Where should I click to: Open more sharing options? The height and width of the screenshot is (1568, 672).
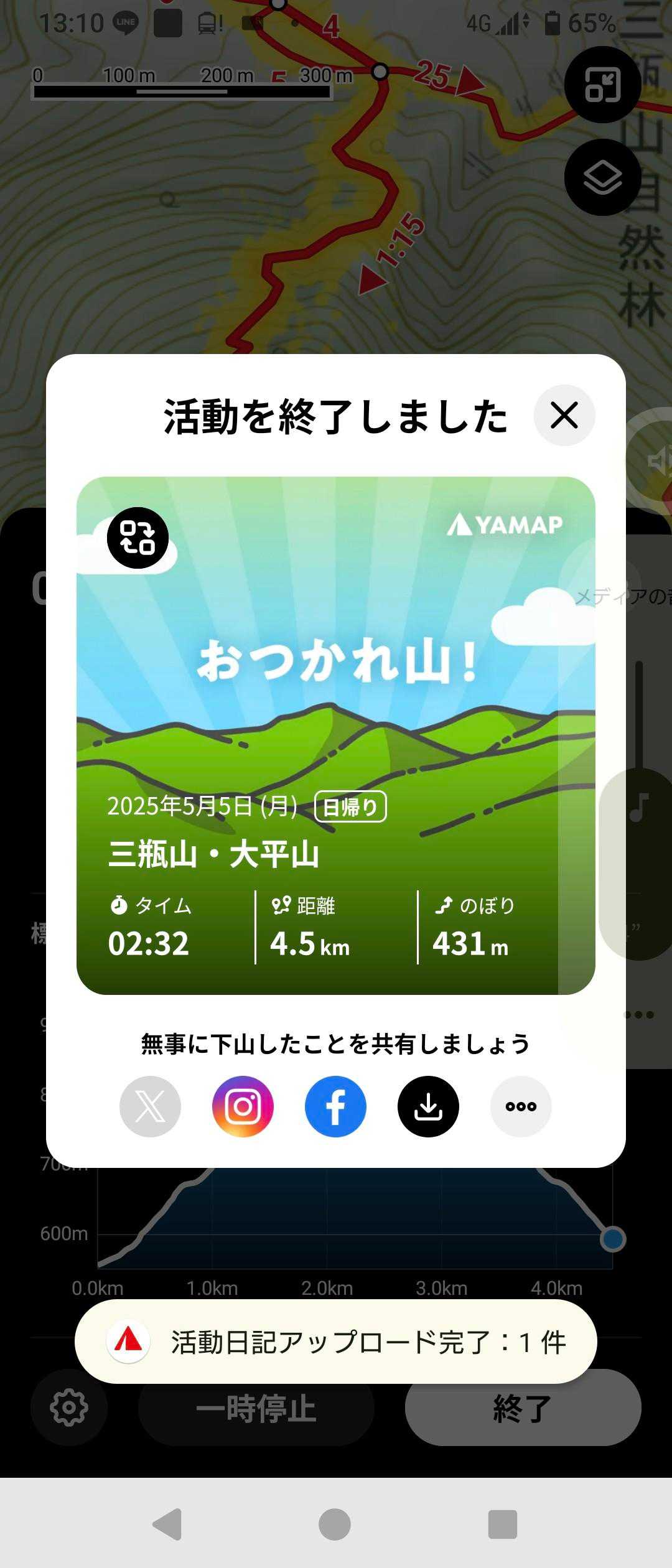click(521, 1106)
